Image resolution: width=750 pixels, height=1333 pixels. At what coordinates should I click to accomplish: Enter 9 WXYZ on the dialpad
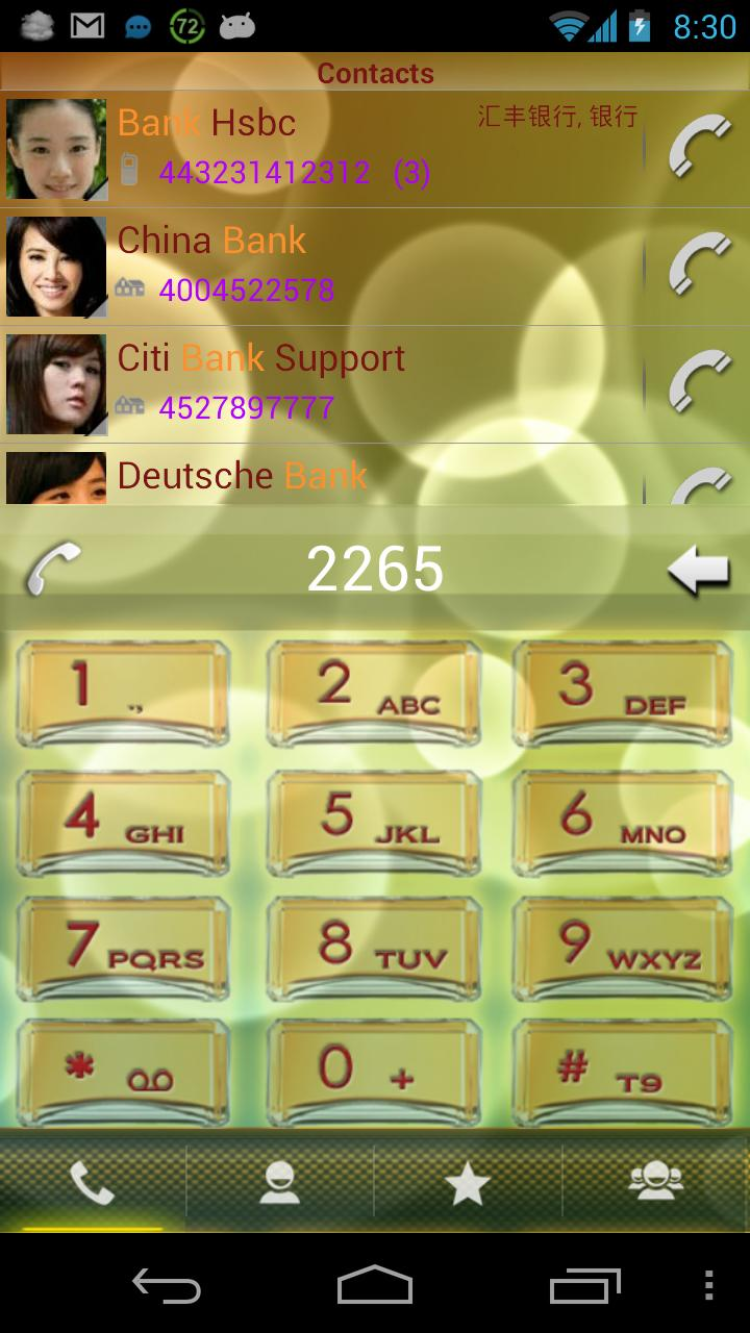(622, 948)
